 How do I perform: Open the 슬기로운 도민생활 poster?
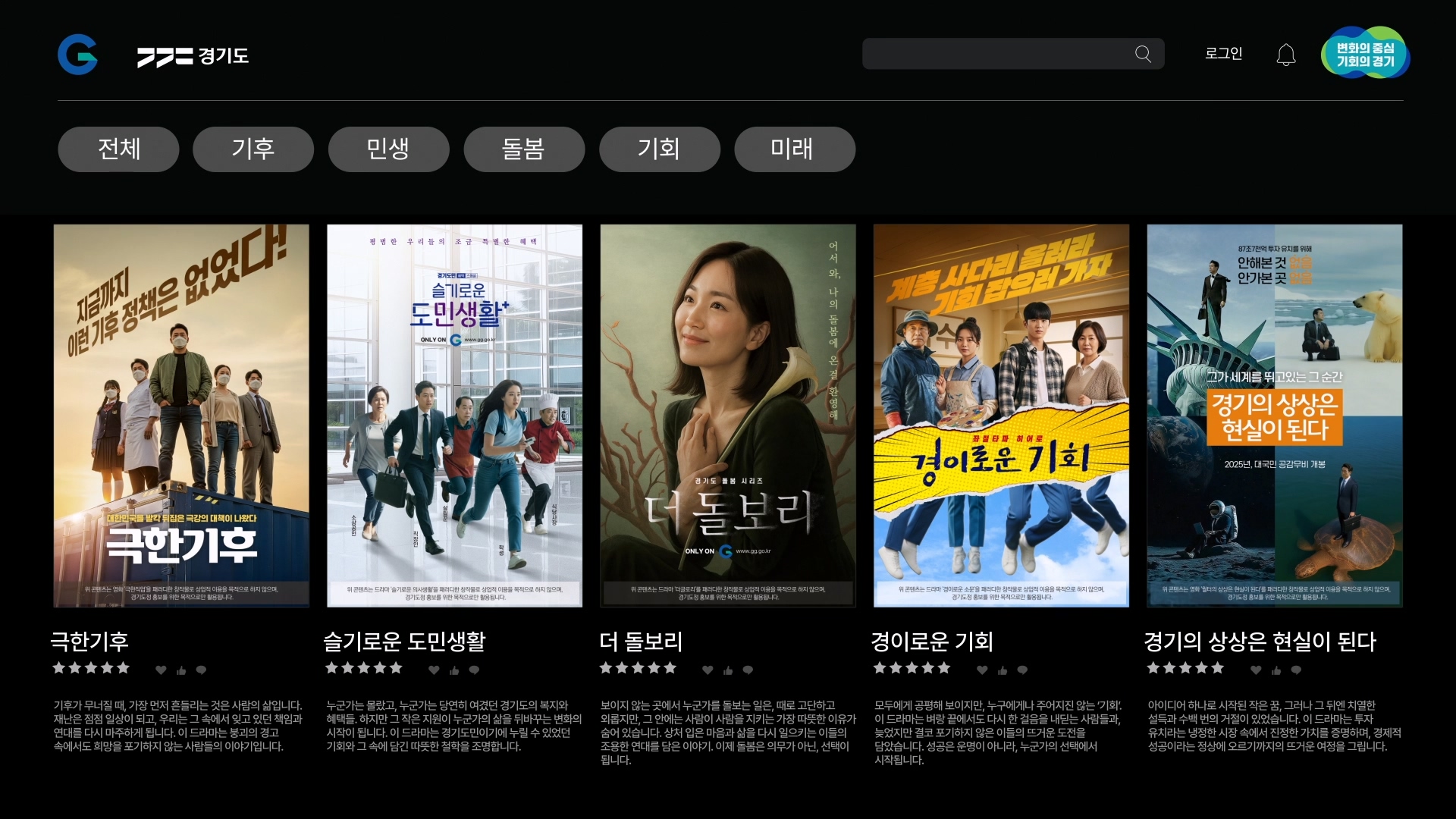pyautogui.click(x=454, y=415)
